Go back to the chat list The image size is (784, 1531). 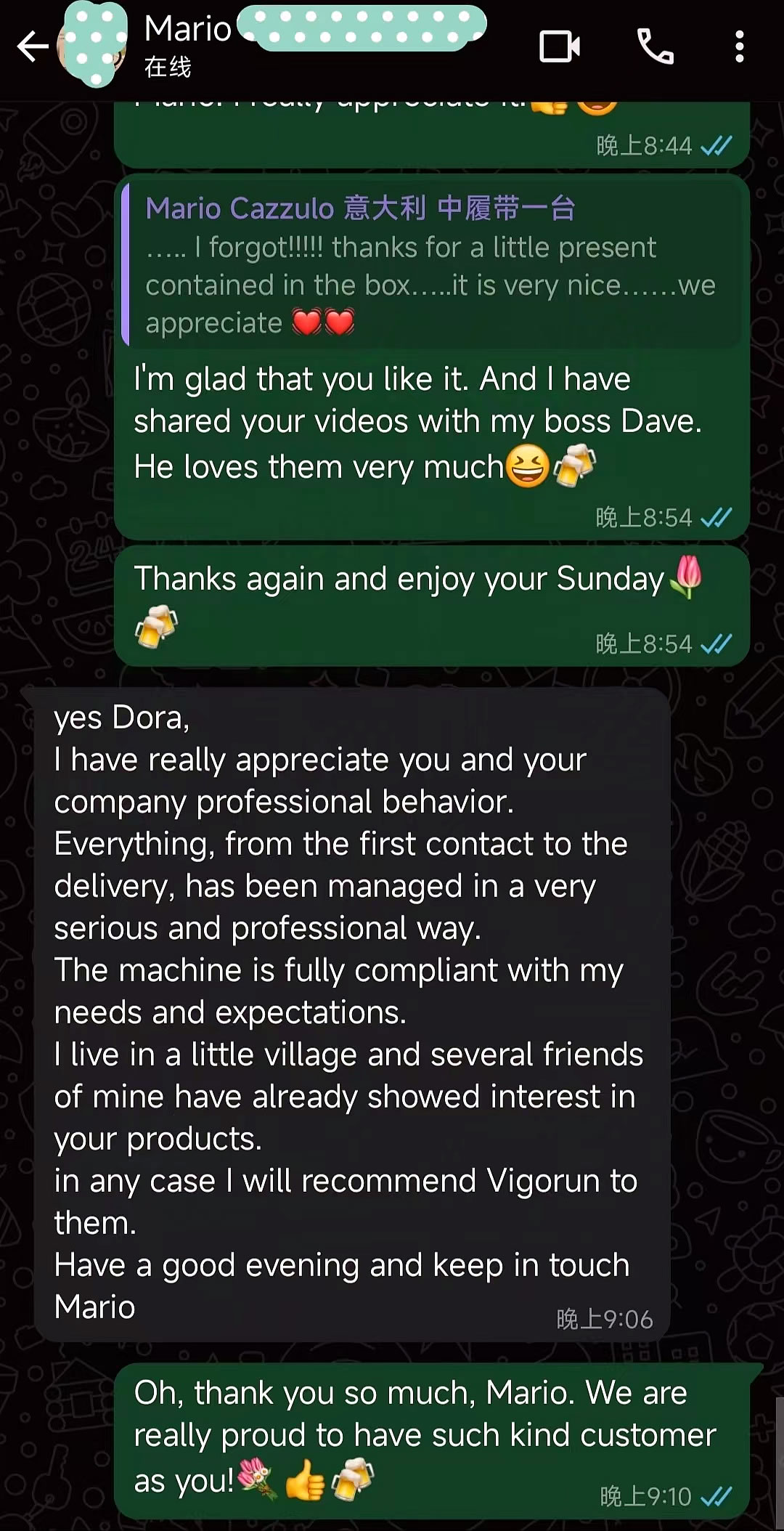pos(33,47)
